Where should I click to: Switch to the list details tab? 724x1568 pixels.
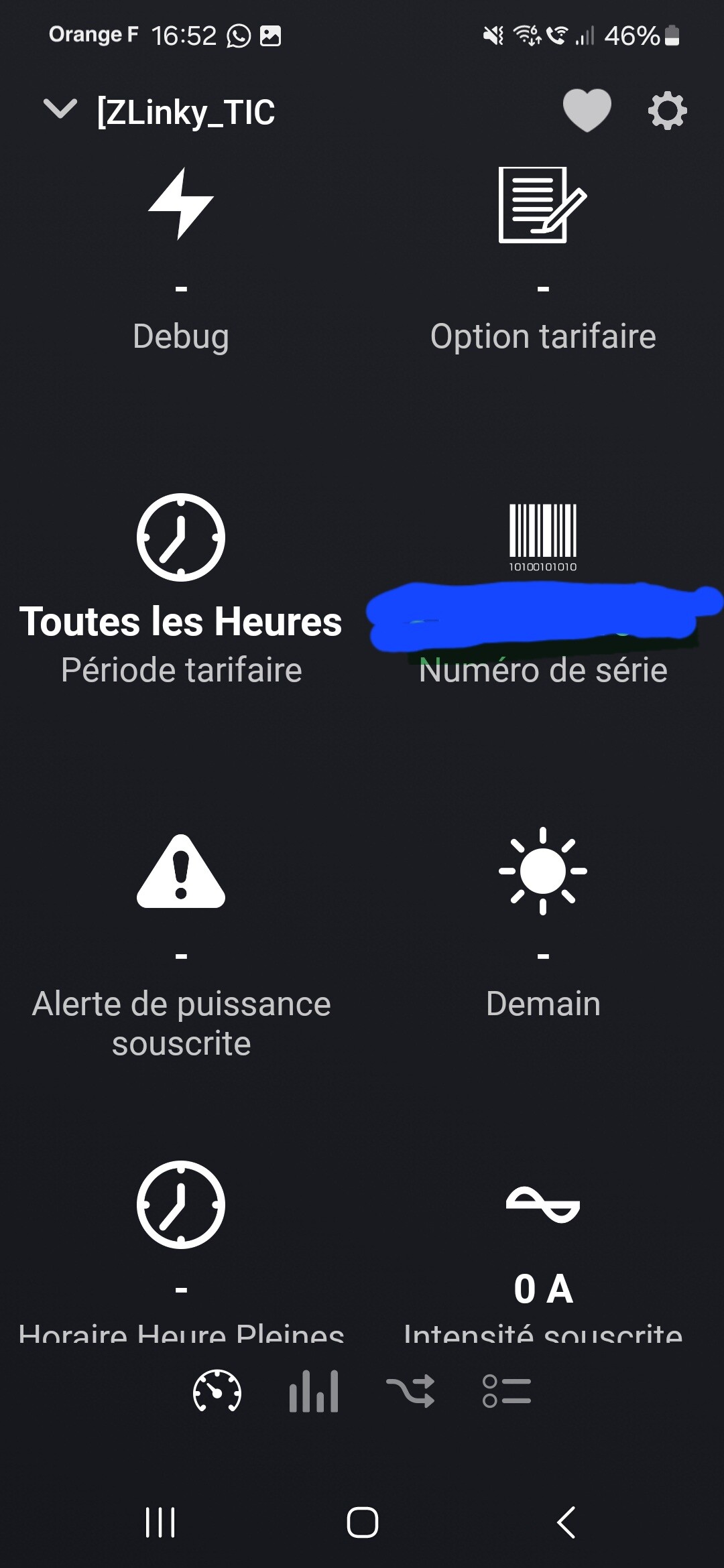pyautogui.click(x=507, y=1392)
